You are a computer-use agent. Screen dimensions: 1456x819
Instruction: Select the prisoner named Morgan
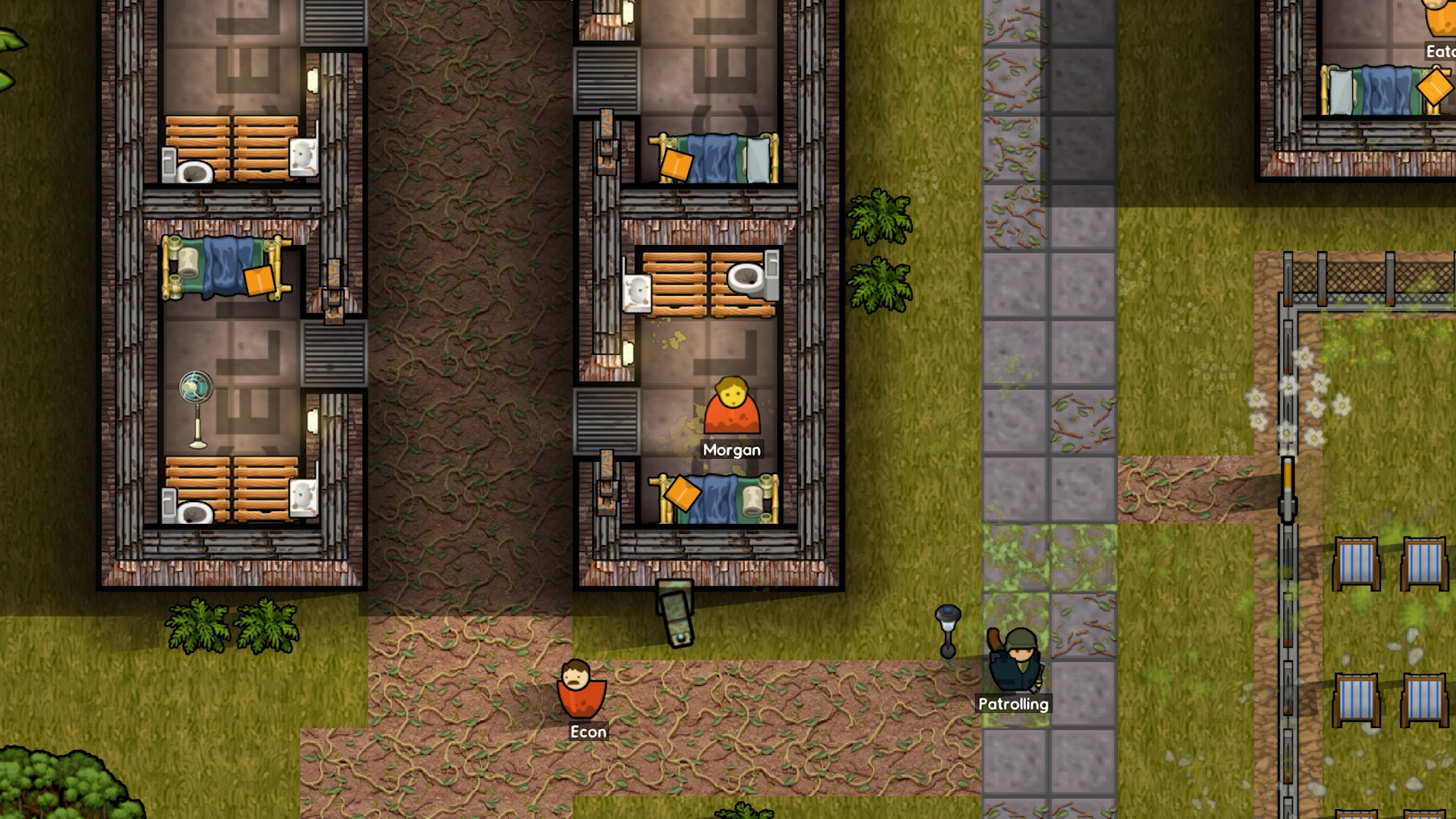[731, 408]
